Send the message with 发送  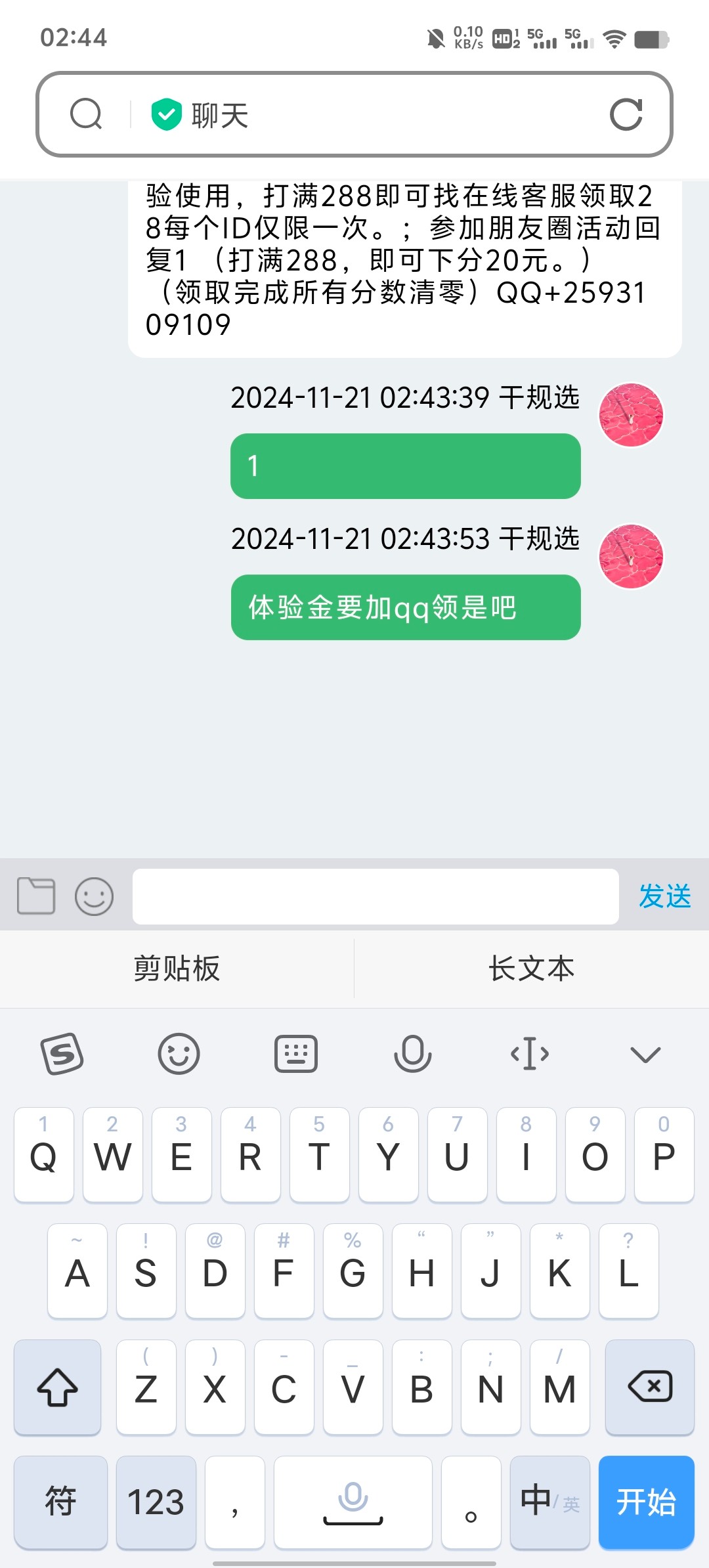664,896
